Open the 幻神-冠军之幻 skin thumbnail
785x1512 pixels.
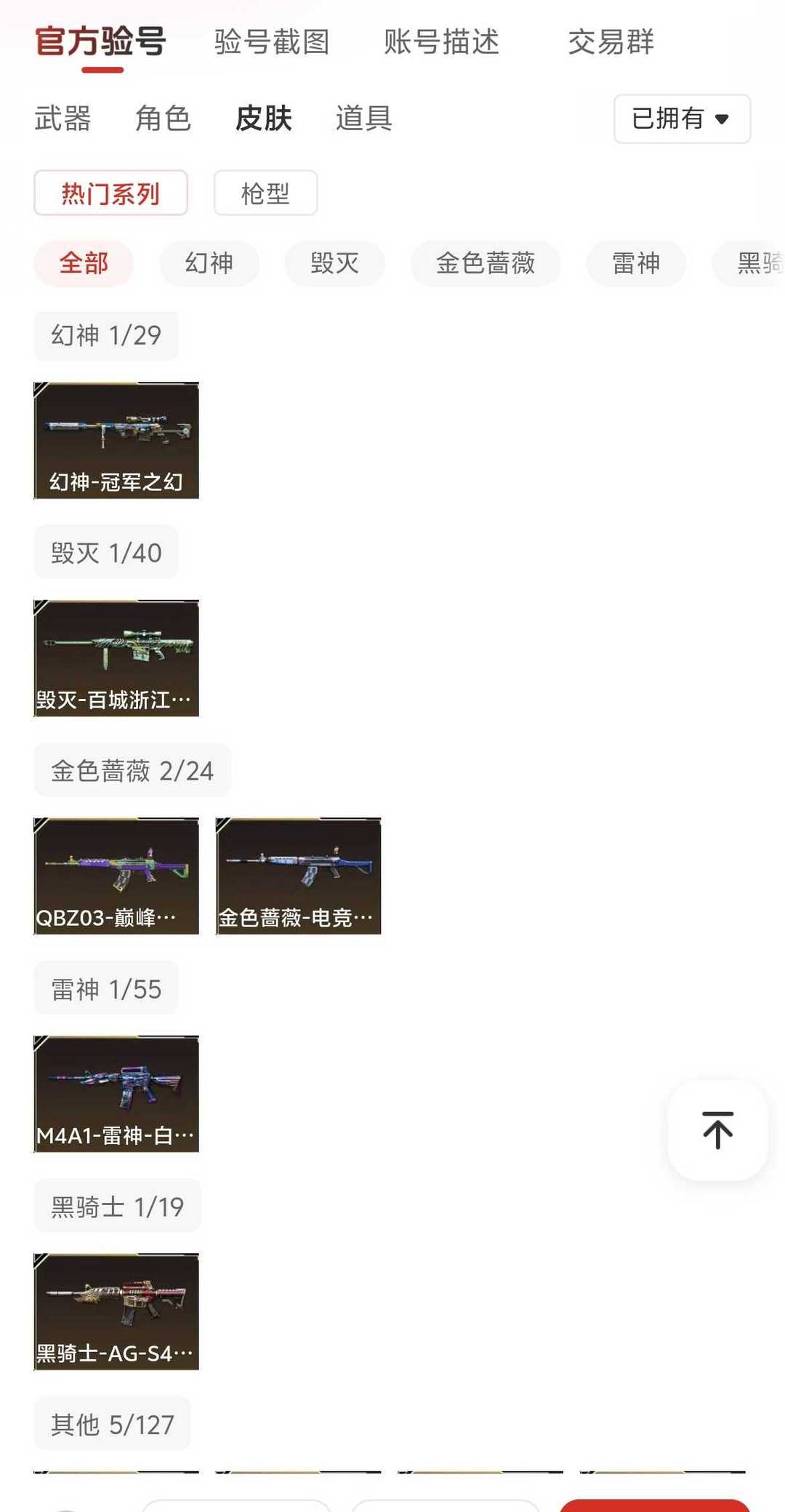pos(116,440)
